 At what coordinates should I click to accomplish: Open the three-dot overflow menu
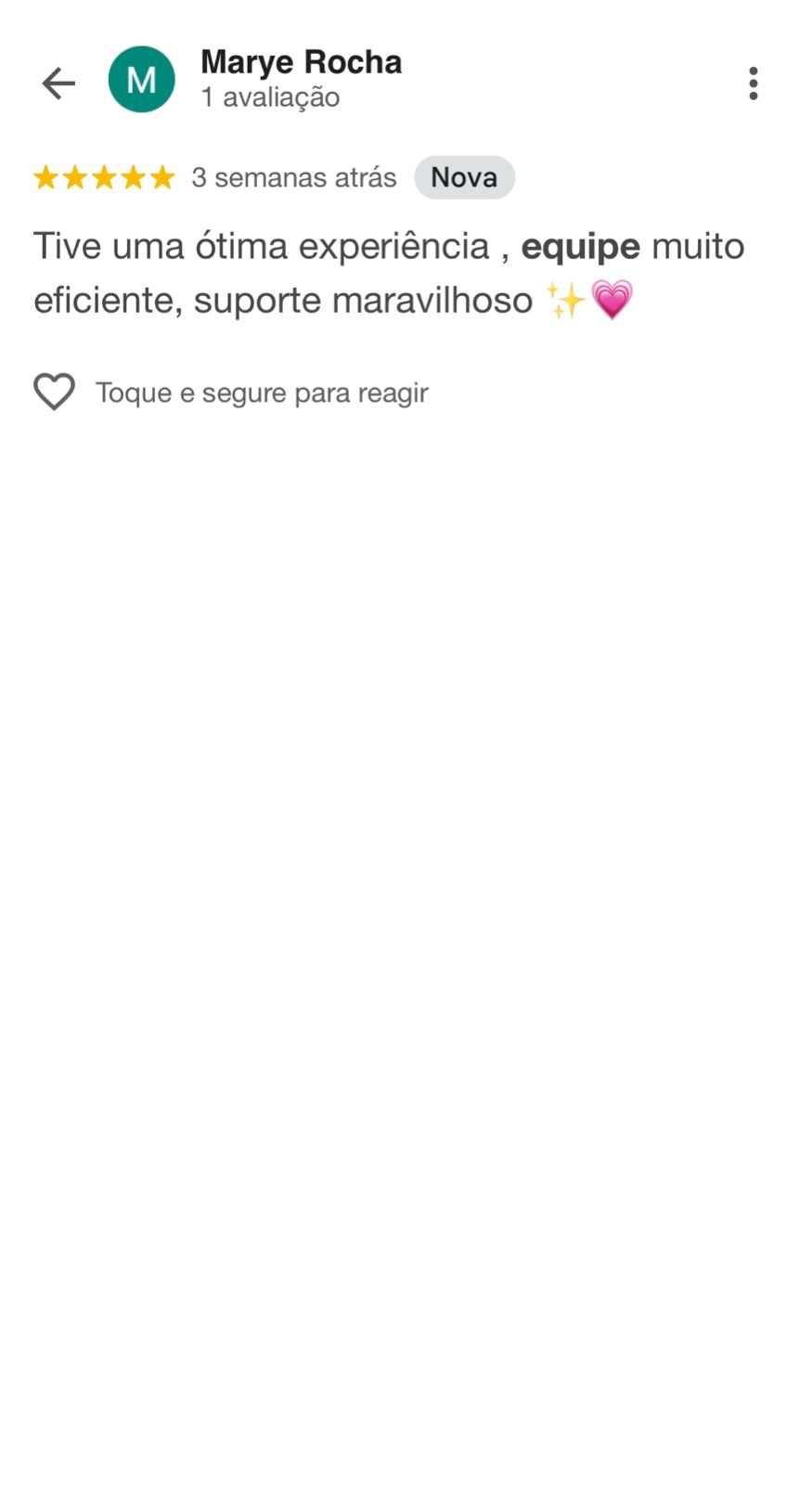[753, 84]
